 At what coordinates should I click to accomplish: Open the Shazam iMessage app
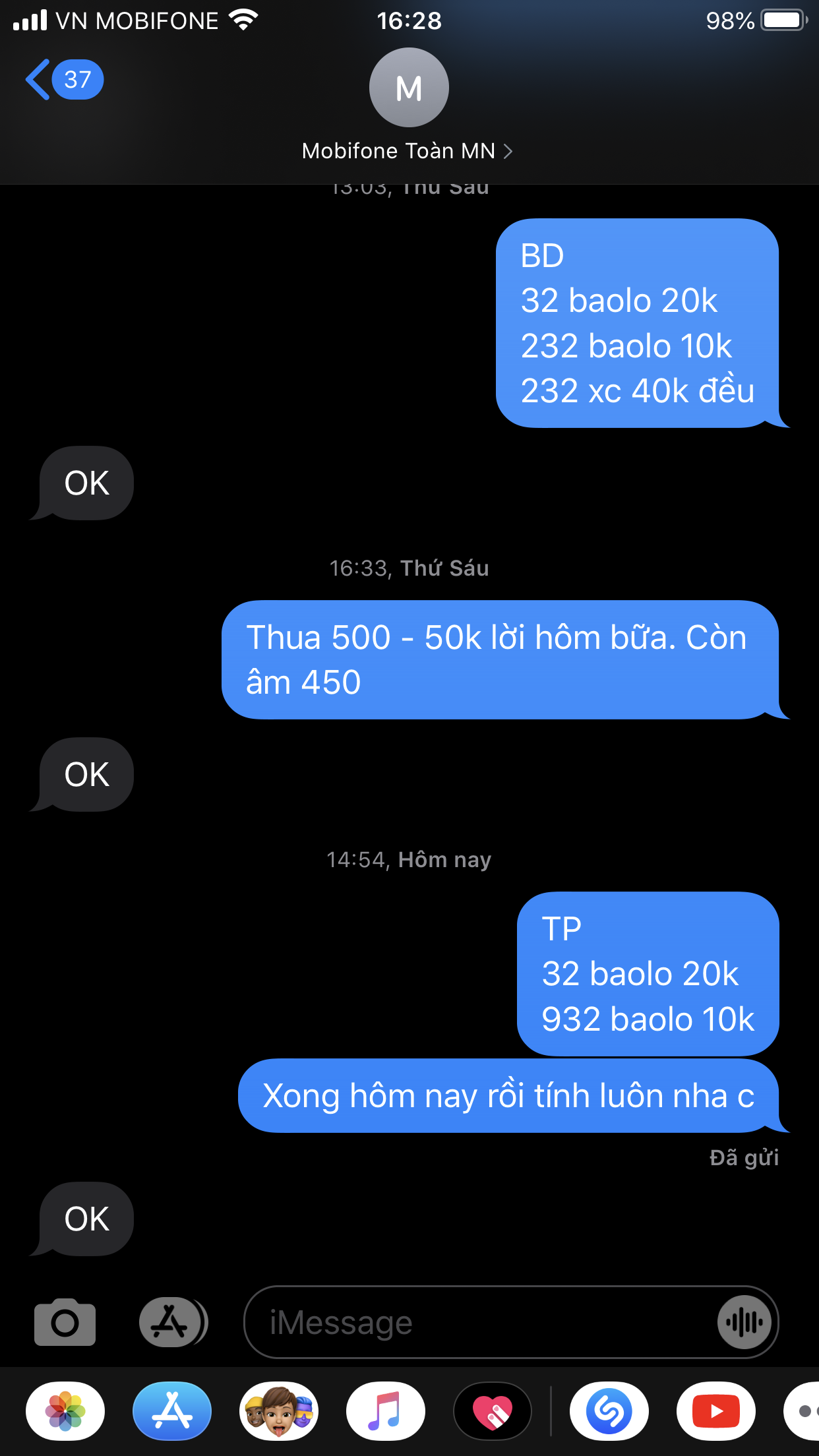pyautogui.click(x=609, y=1412)
